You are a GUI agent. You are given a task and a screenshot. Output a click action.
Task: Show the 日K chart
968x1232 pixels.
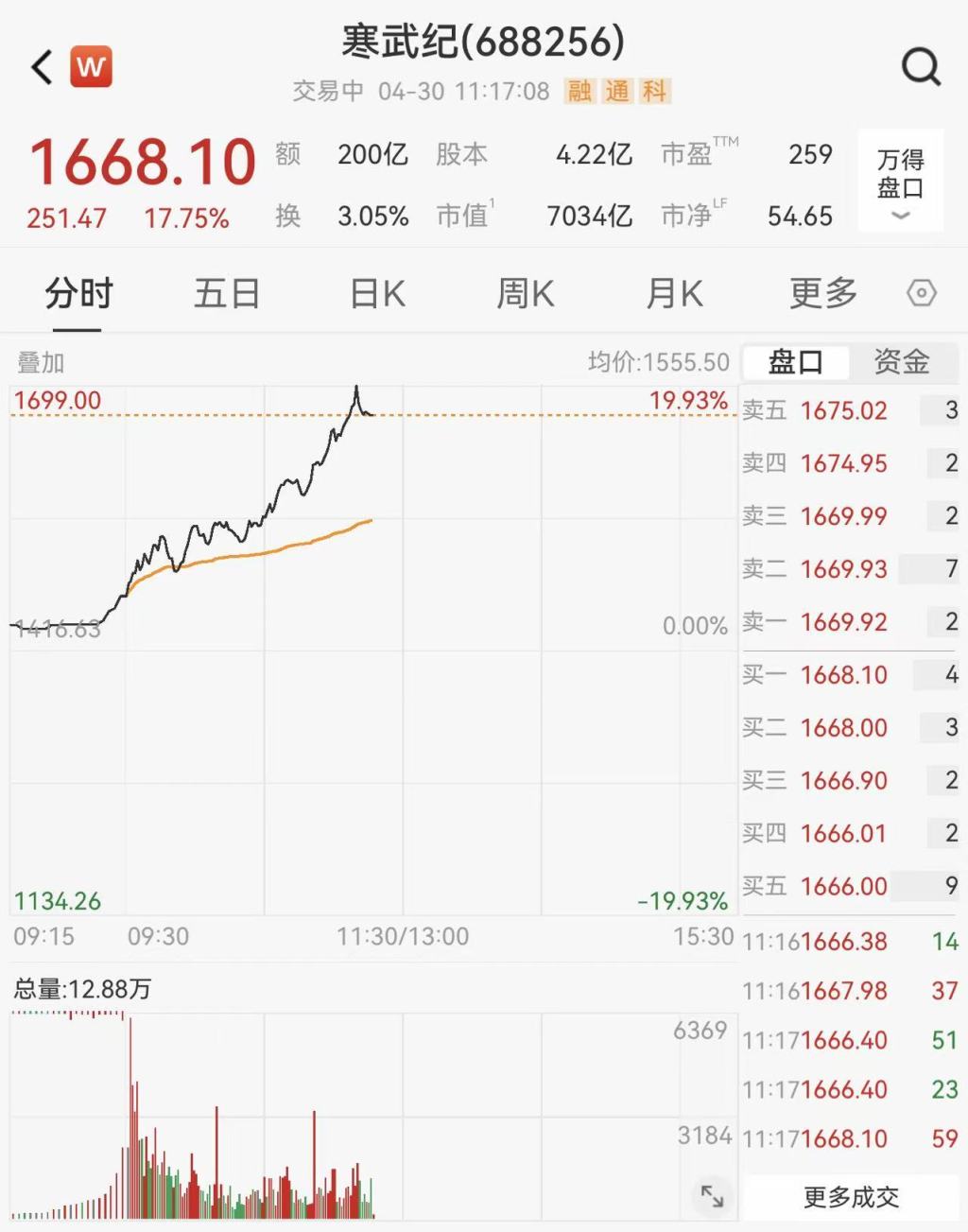pyautogui.click(x=377, y=294)
